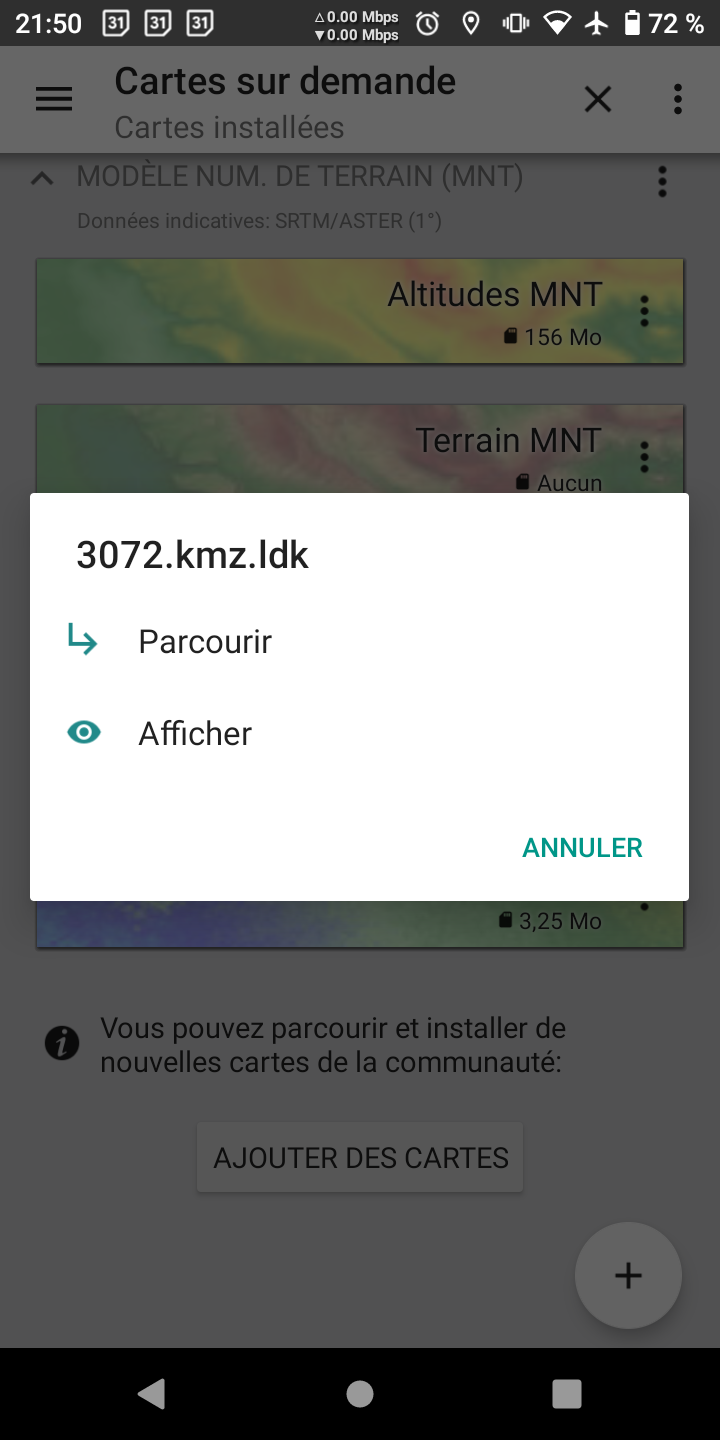This screenshot has height=1440, width=720.
Task: Choose Afficher to display the map
Action: (195, 733)
